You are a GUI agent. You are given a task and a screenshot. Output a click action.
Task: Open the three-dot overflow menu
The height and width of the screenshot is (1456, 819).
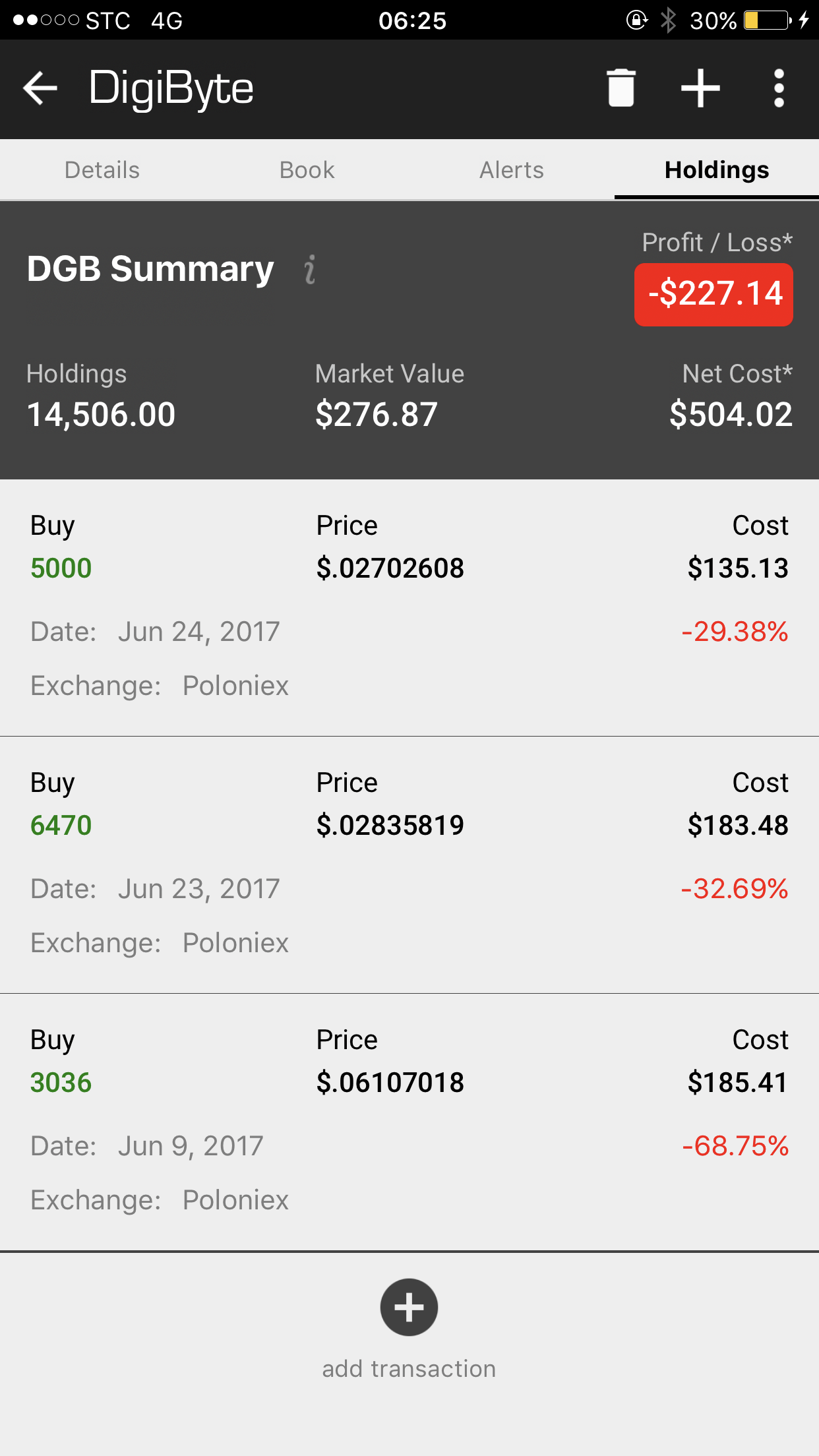pos(779,88)
